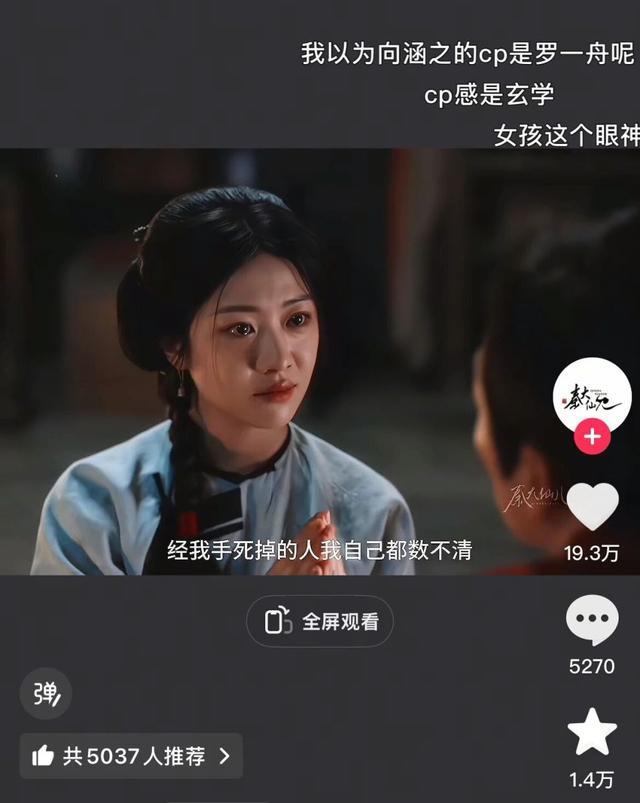
Task: Open the comments with 5270 replies
Action: (592, 621)
